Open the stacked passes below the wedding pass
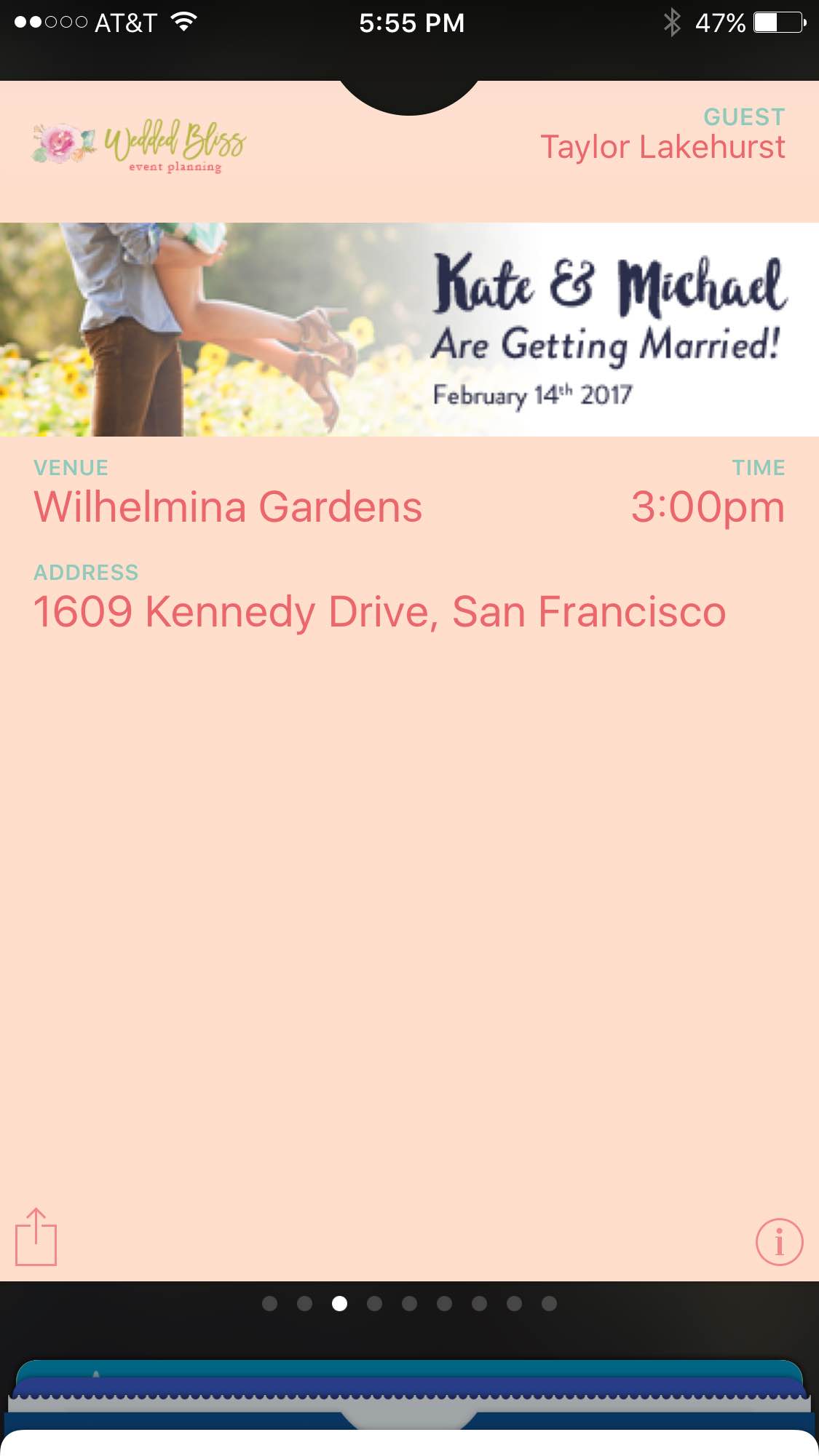The height and width of the screenshot is (1456, 819). [409, 1393]
